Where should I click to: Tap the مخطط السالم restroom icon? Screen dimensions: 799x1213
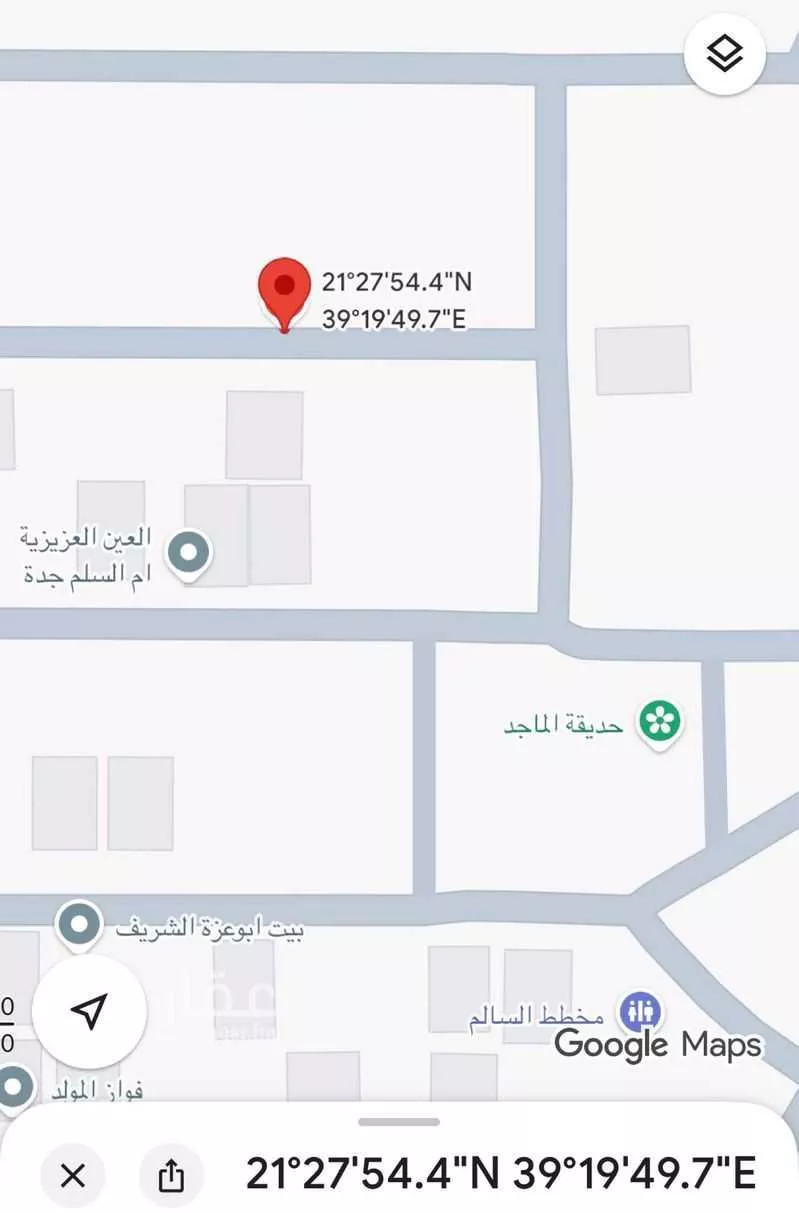(x=641, y=1013)
